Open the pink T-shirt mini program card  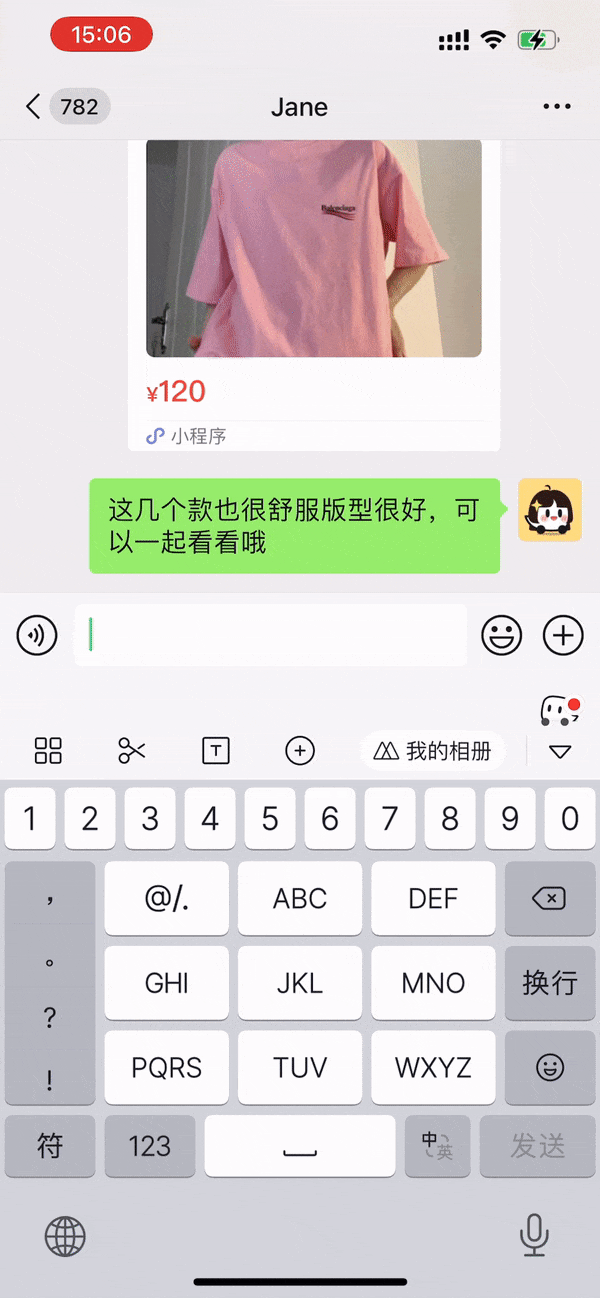pos(313,290)
